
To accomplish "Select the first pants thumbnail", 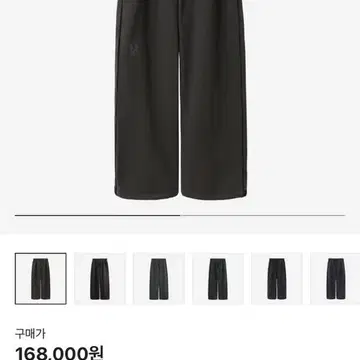I will pyautogui.click(x=41, y=279).
